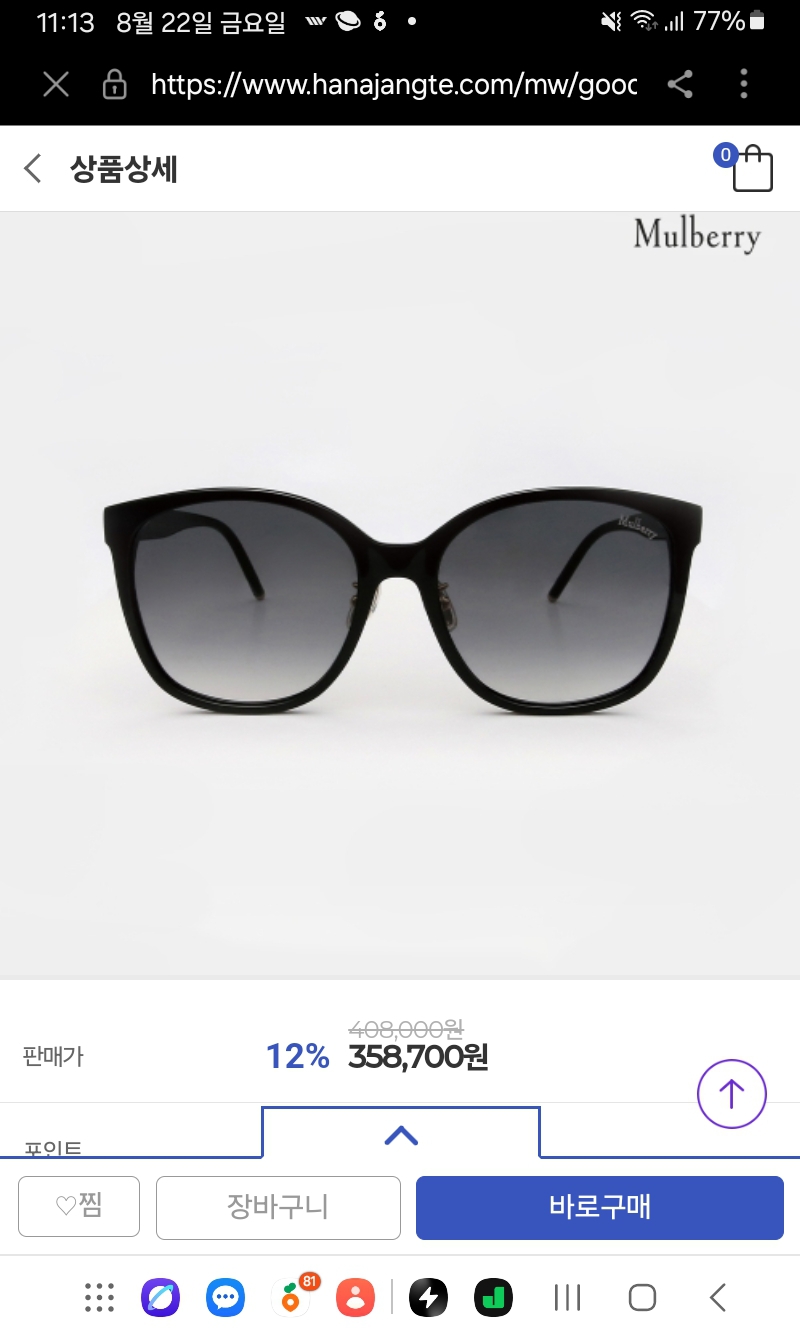Tap the lock icon to view site security

click(115, 85)
